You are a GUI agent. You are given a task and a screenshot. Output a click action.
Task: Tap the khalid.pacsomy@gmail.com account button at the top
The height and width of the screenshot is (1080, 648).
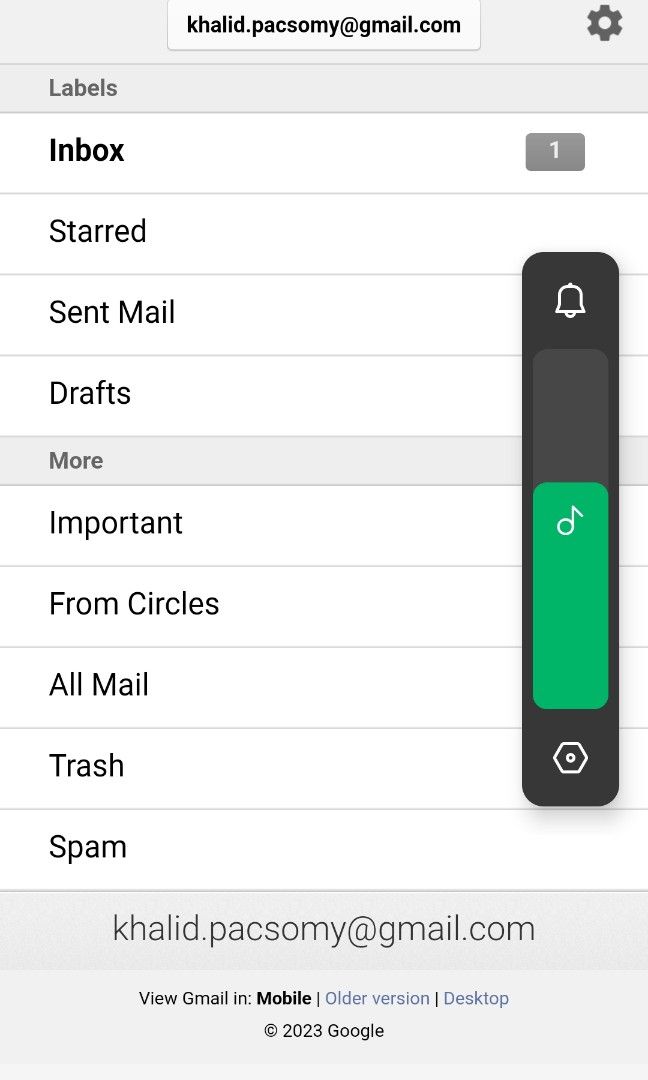click(324, 25)
